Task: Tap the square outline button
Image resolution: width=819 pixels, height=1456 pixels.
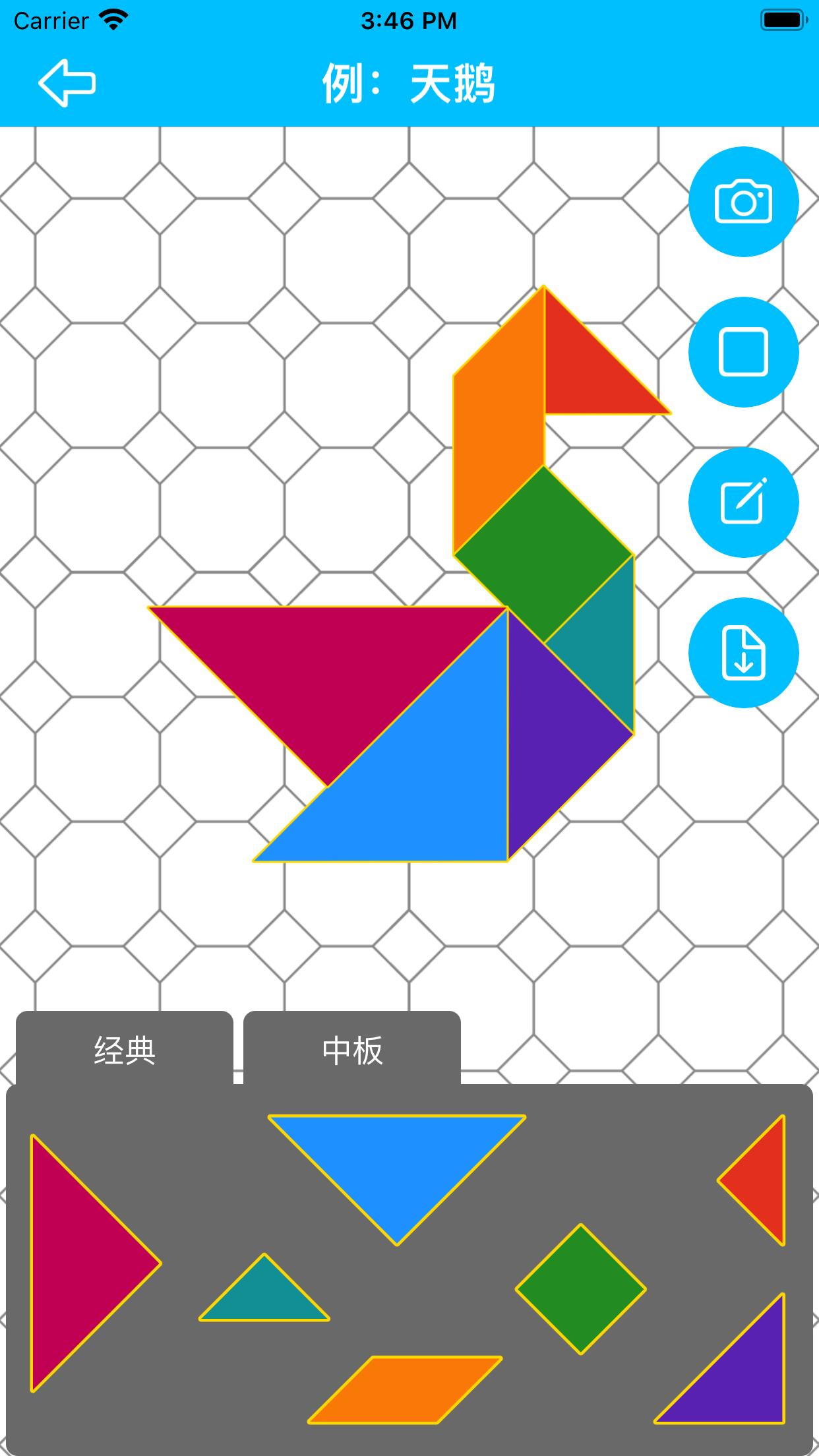Action: click(x=743, y=352)
